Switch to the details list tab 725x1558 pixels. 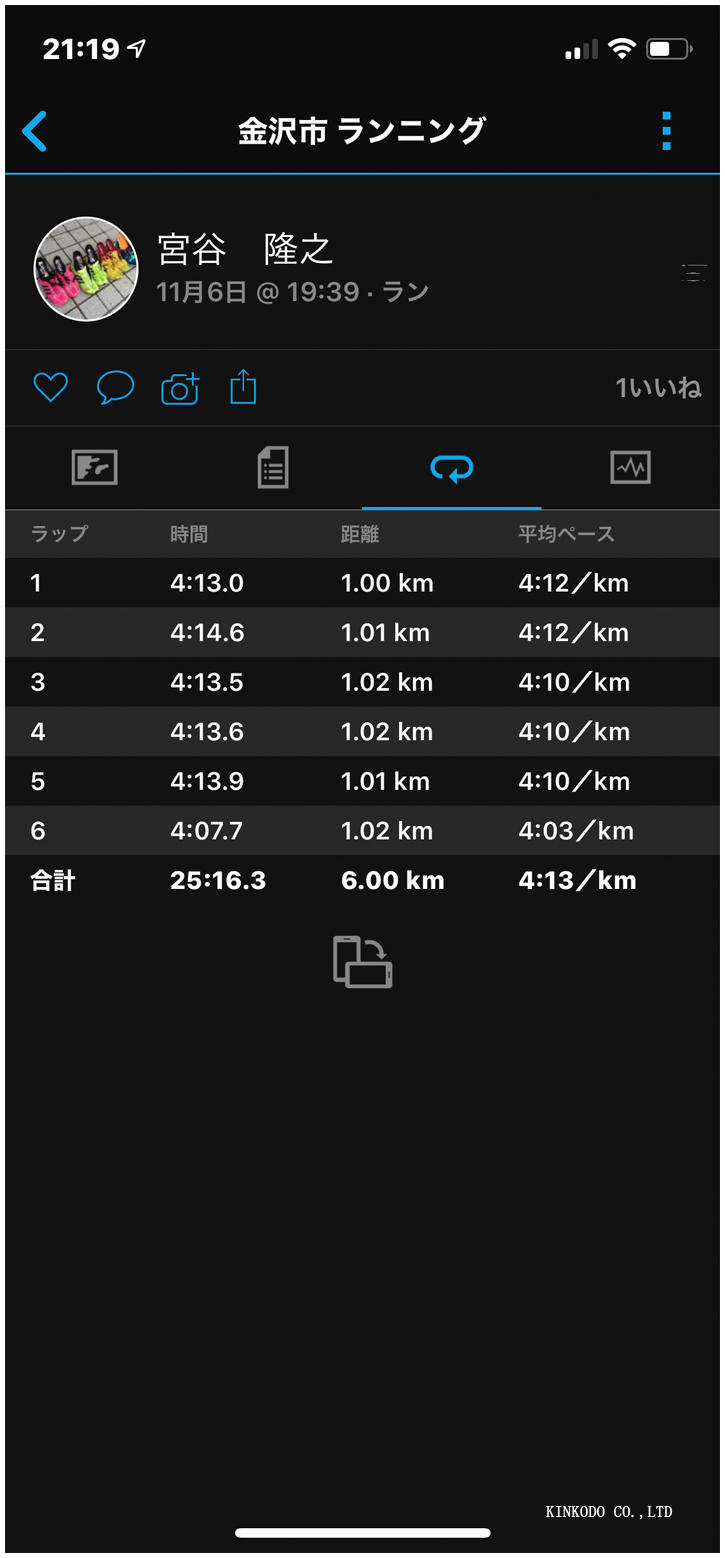click(273, 468)
